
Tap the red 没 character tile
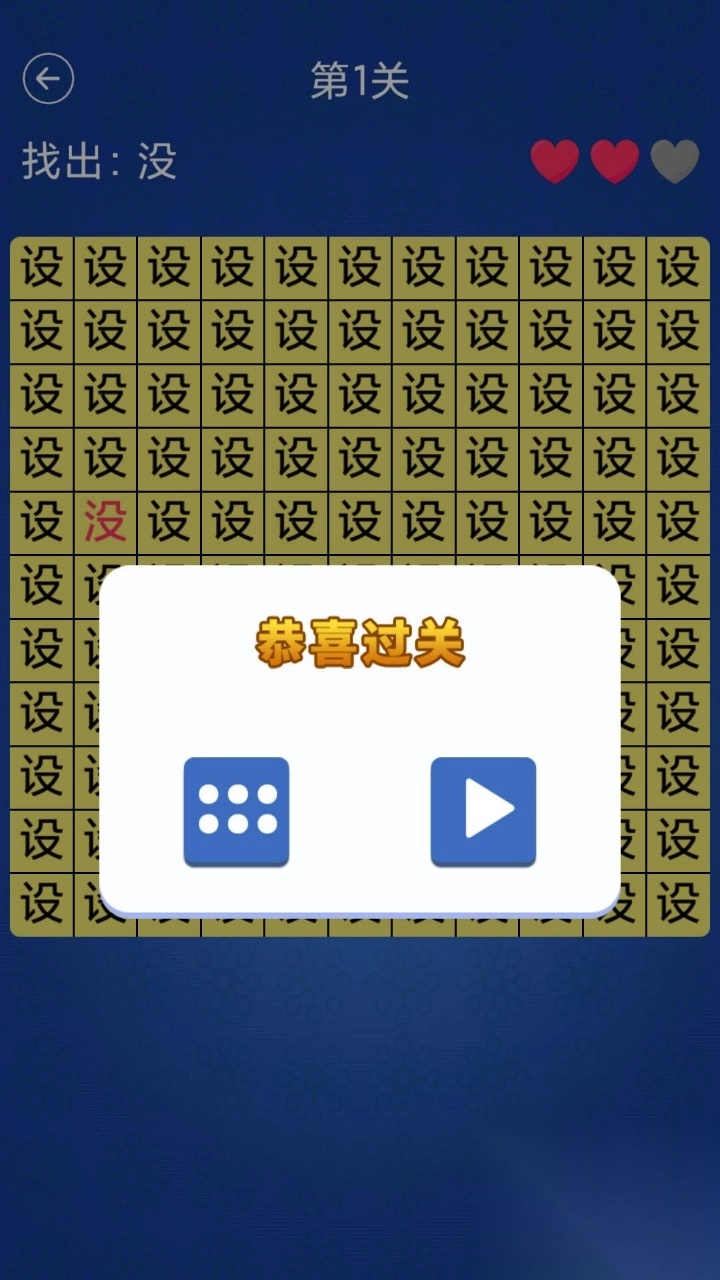point(105,523)
